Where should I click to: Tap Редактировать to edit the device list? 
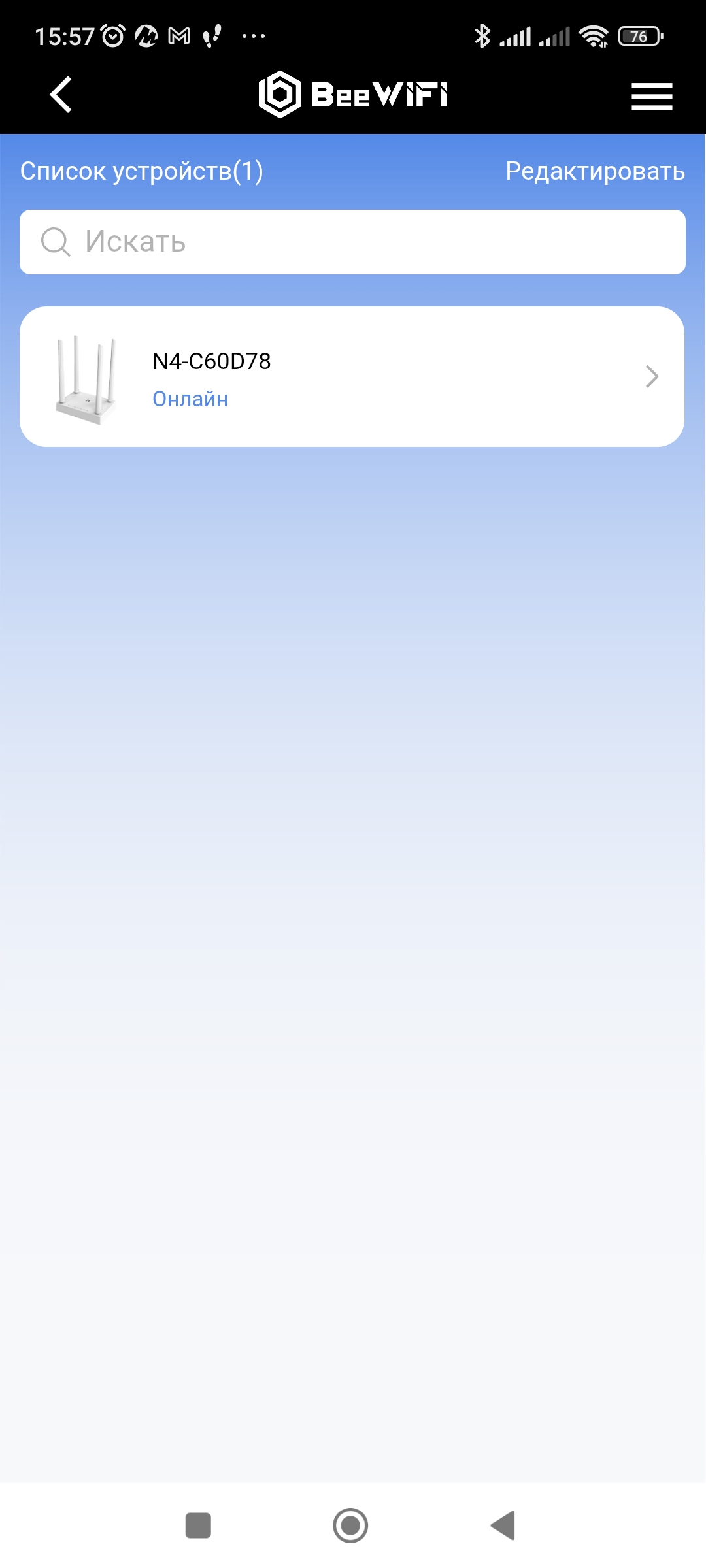pos(595,171)
